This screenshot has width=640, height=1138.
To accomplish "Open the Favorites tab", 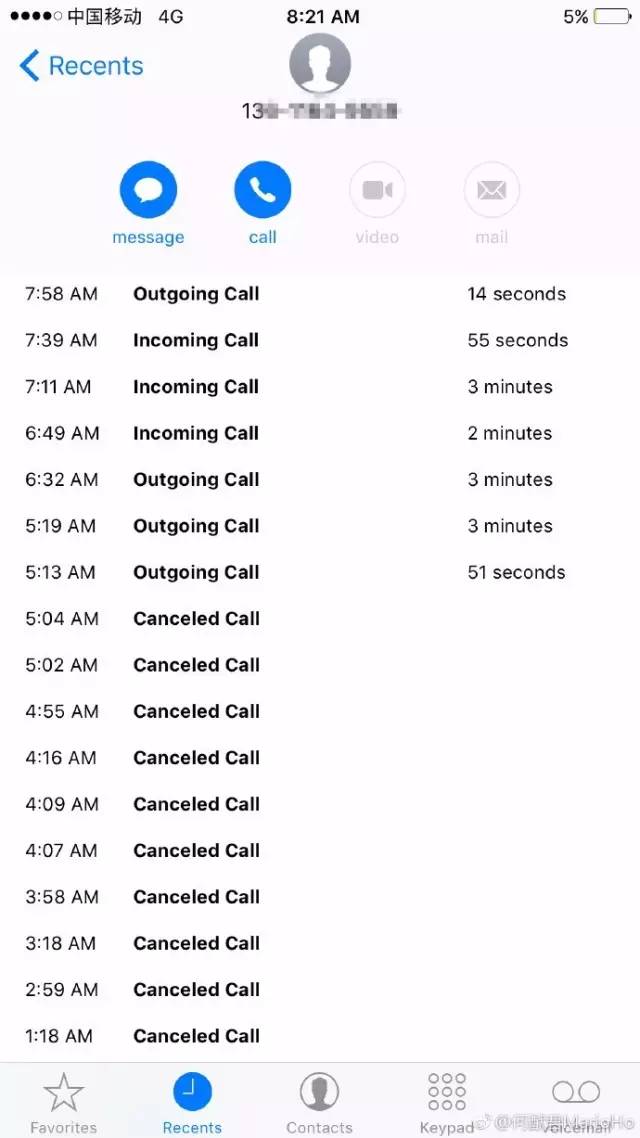I will [64, 1103].
